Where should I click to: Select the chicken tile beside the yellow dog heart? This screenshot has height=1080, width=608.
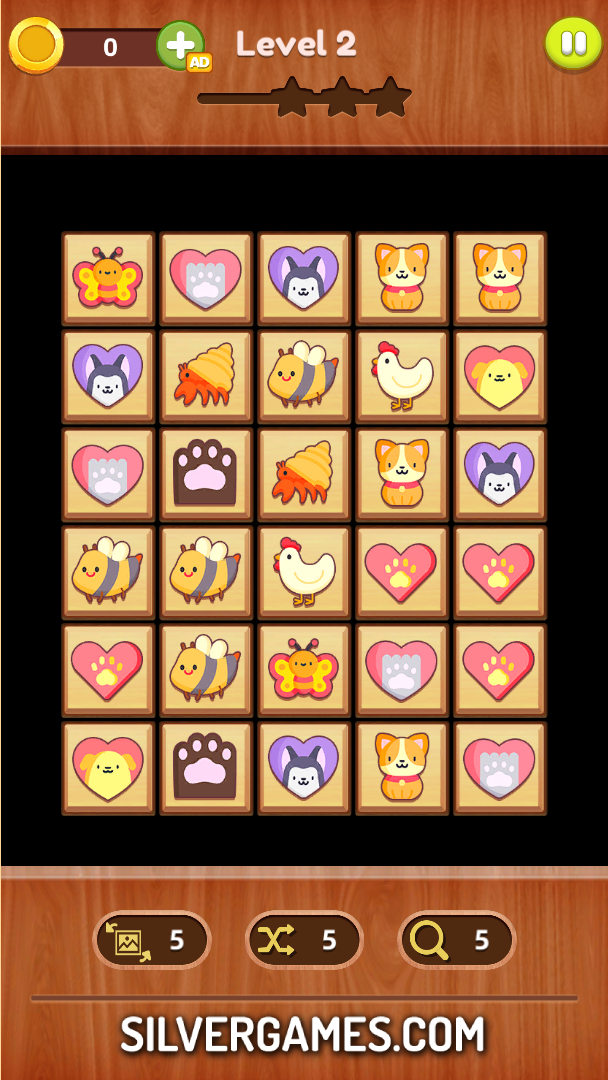[402, 376]
